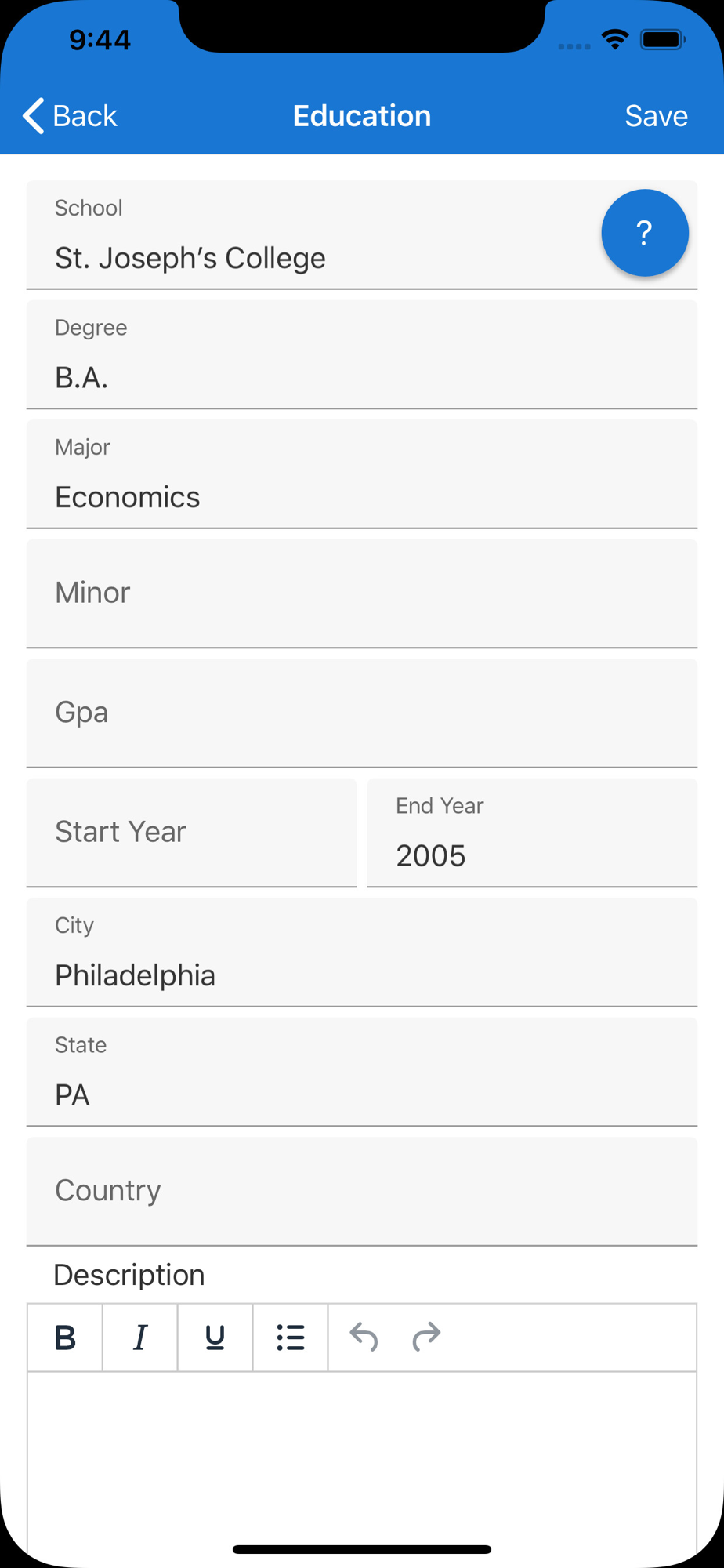Redo the last Description edit
The width and height of the screenshot is (724, 1568).
pos(426,1338)
